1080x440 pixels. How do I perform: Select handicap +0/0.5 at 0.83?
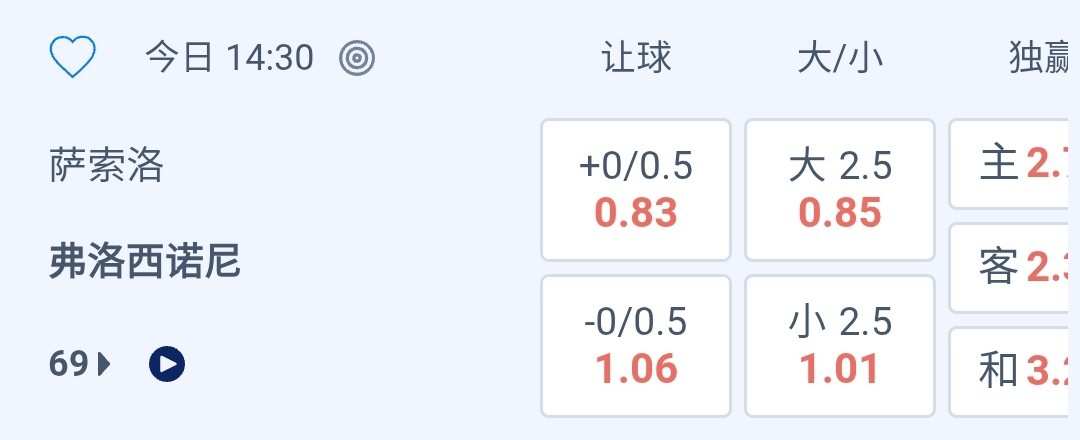636,190
